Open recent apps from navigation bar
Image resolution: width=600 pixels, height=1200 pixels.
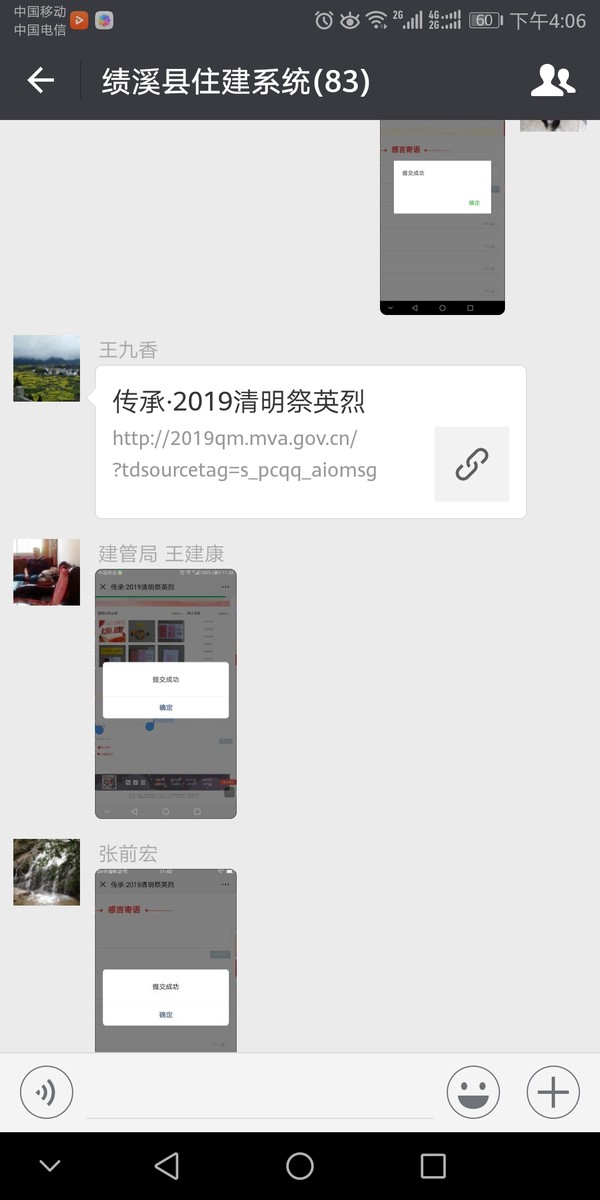click(x=432, y=1165)
